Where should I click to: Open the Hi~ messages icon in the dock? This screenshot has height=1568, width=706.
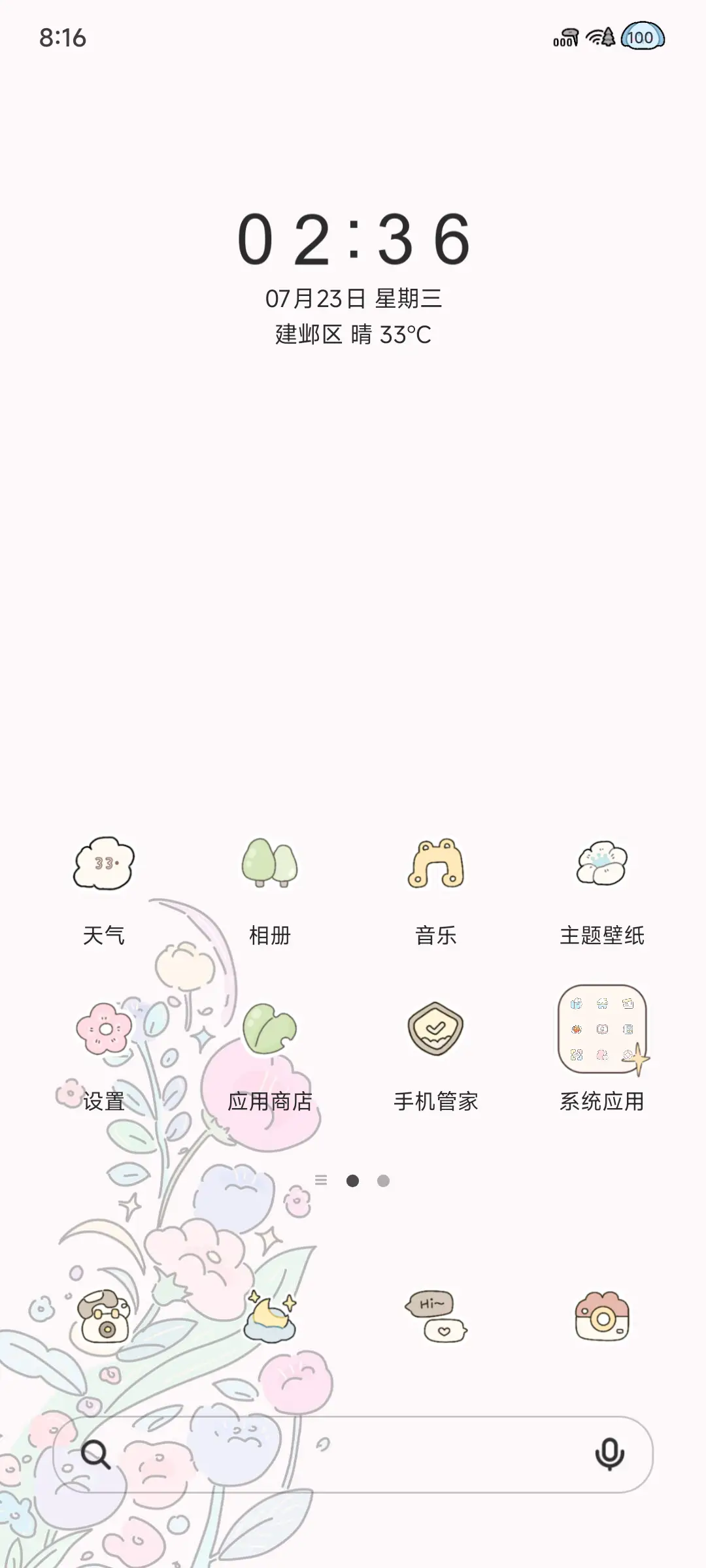point(436,1316)
